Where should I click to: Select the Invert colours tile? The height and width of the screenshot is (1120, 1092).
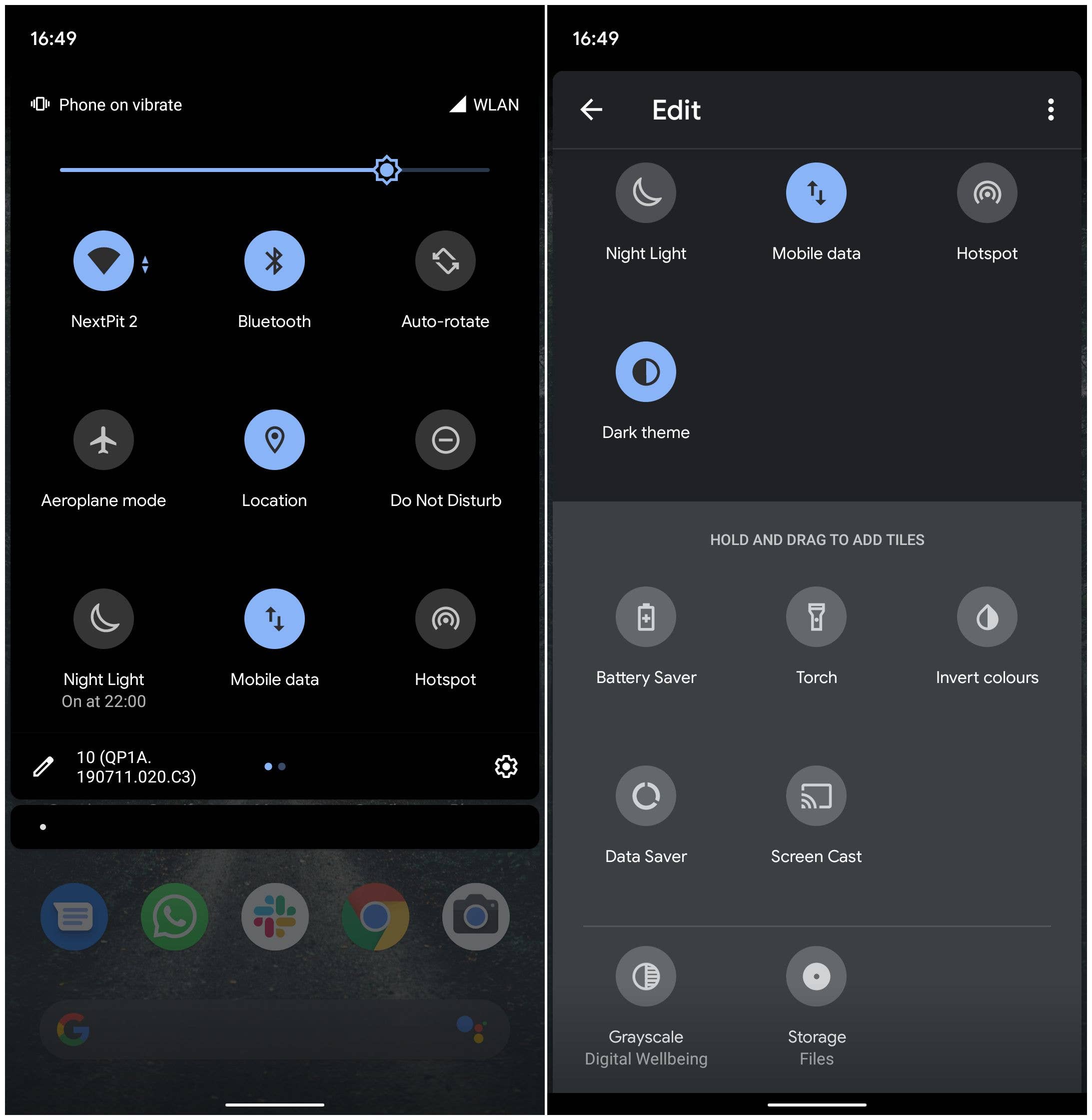987,617
